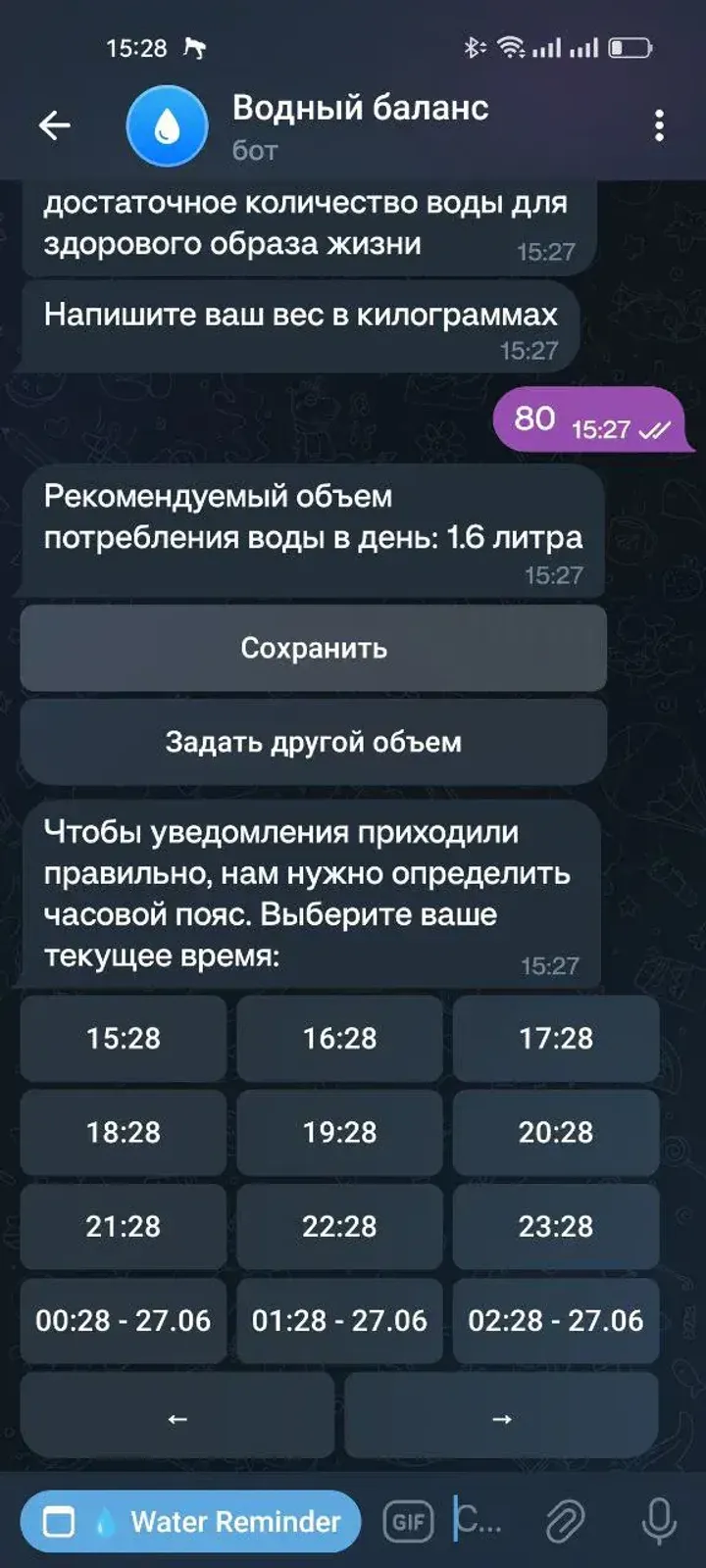Tap the message text input field

click(x=480, y=1522)
